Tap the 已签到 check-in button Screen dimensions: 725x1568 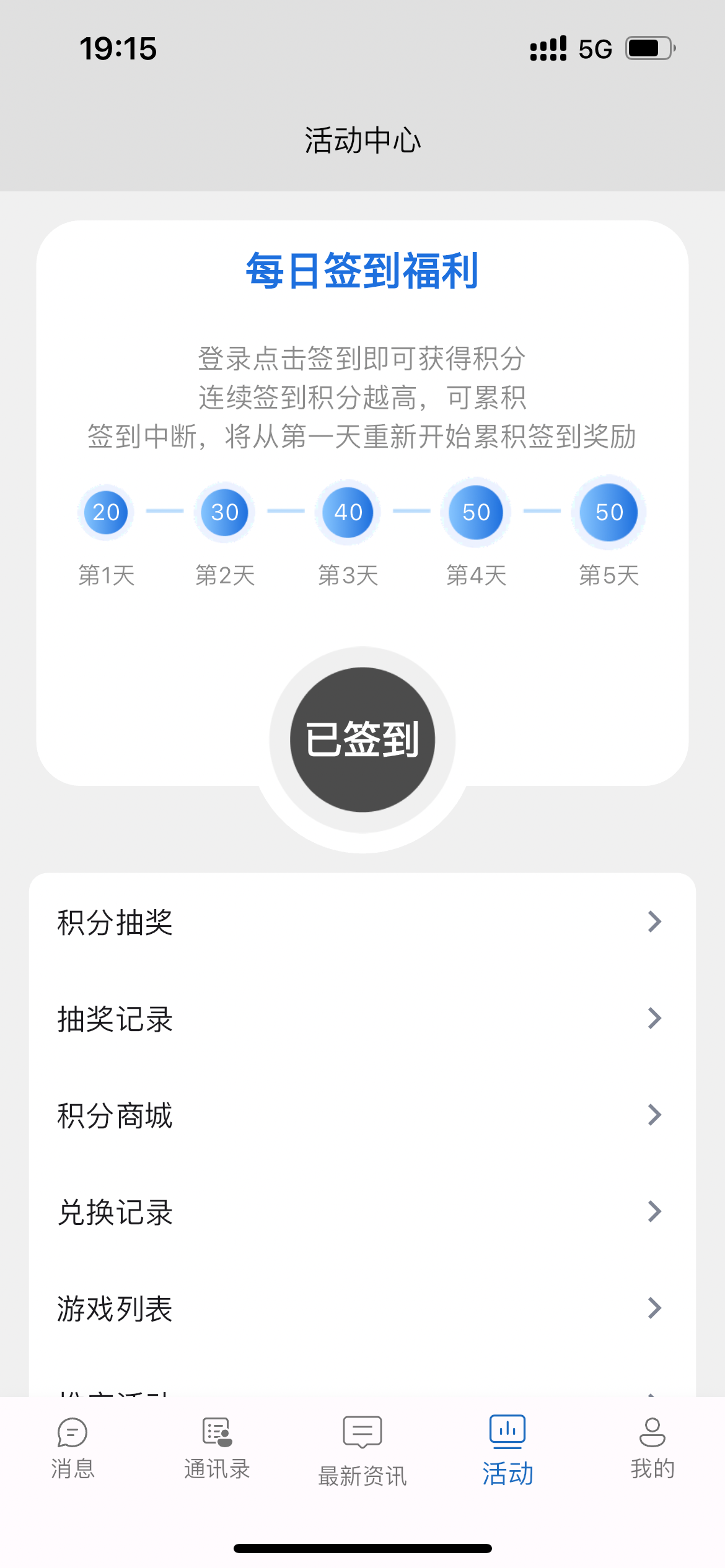click(x=362, y=739)
